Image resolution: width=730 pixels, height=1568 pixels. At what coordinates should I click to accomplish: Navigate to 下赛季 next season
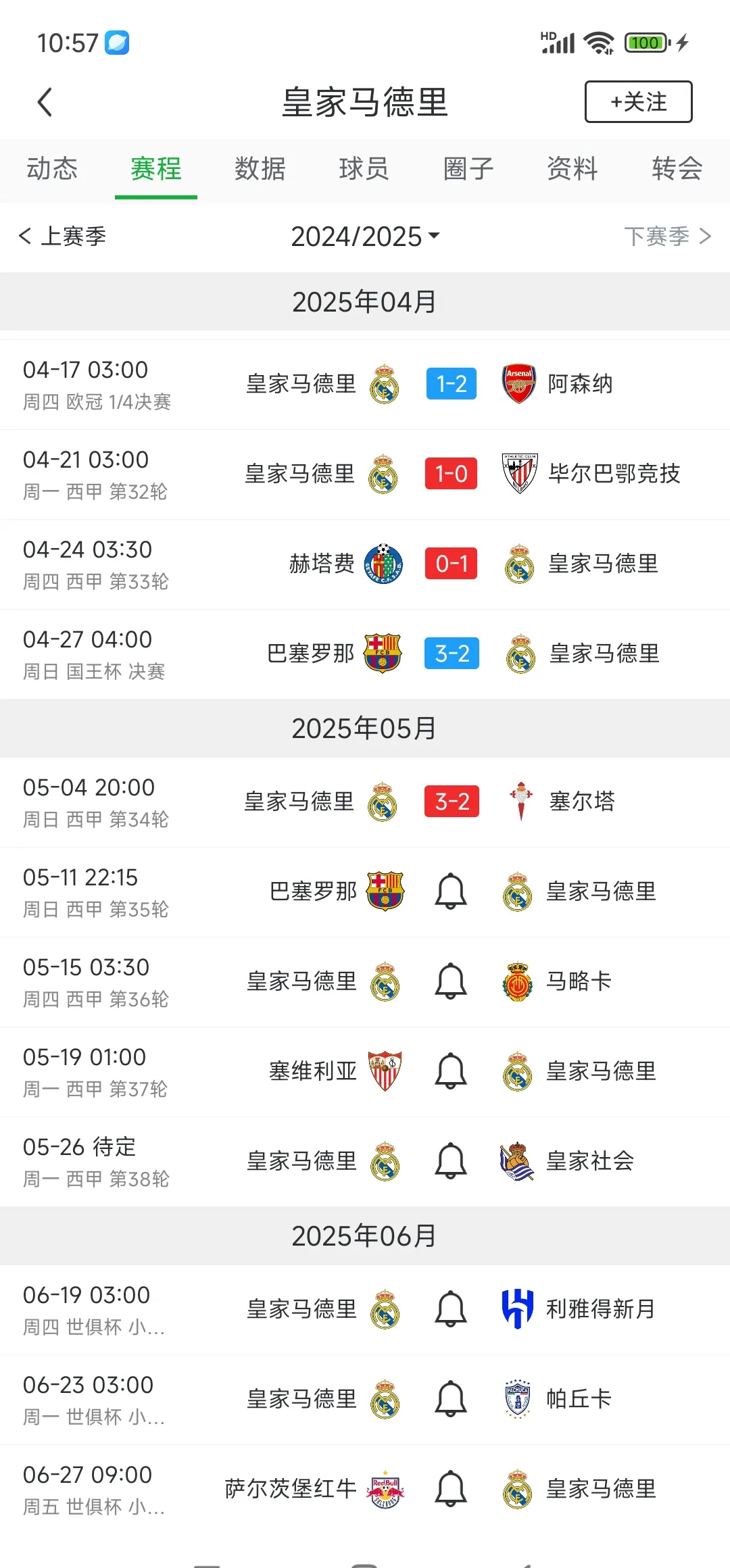click(666, 237)
